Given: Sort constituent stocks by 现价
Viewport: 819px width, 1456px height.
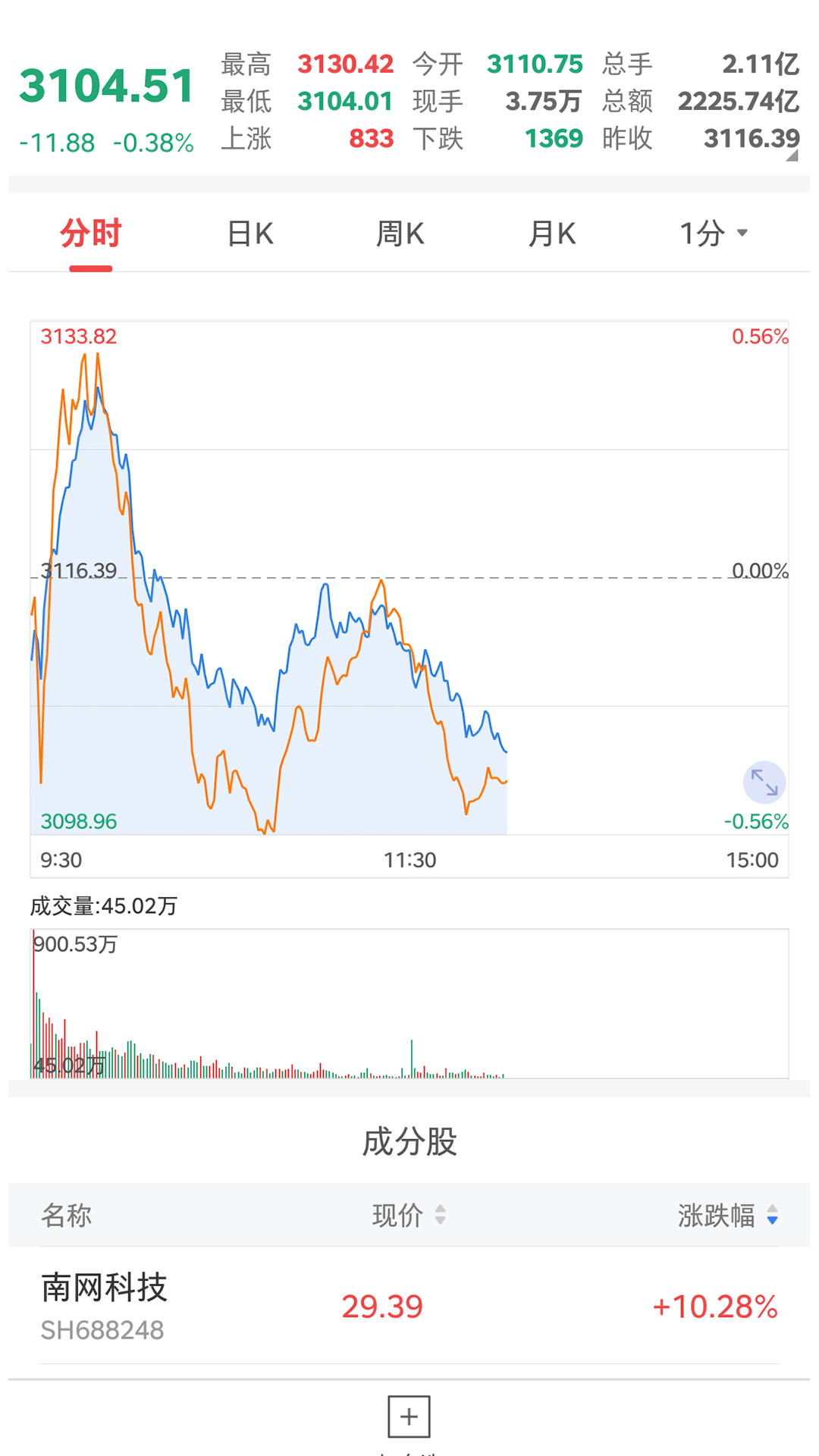Looking at the screenshot, I should click(x=409, y=1215).
